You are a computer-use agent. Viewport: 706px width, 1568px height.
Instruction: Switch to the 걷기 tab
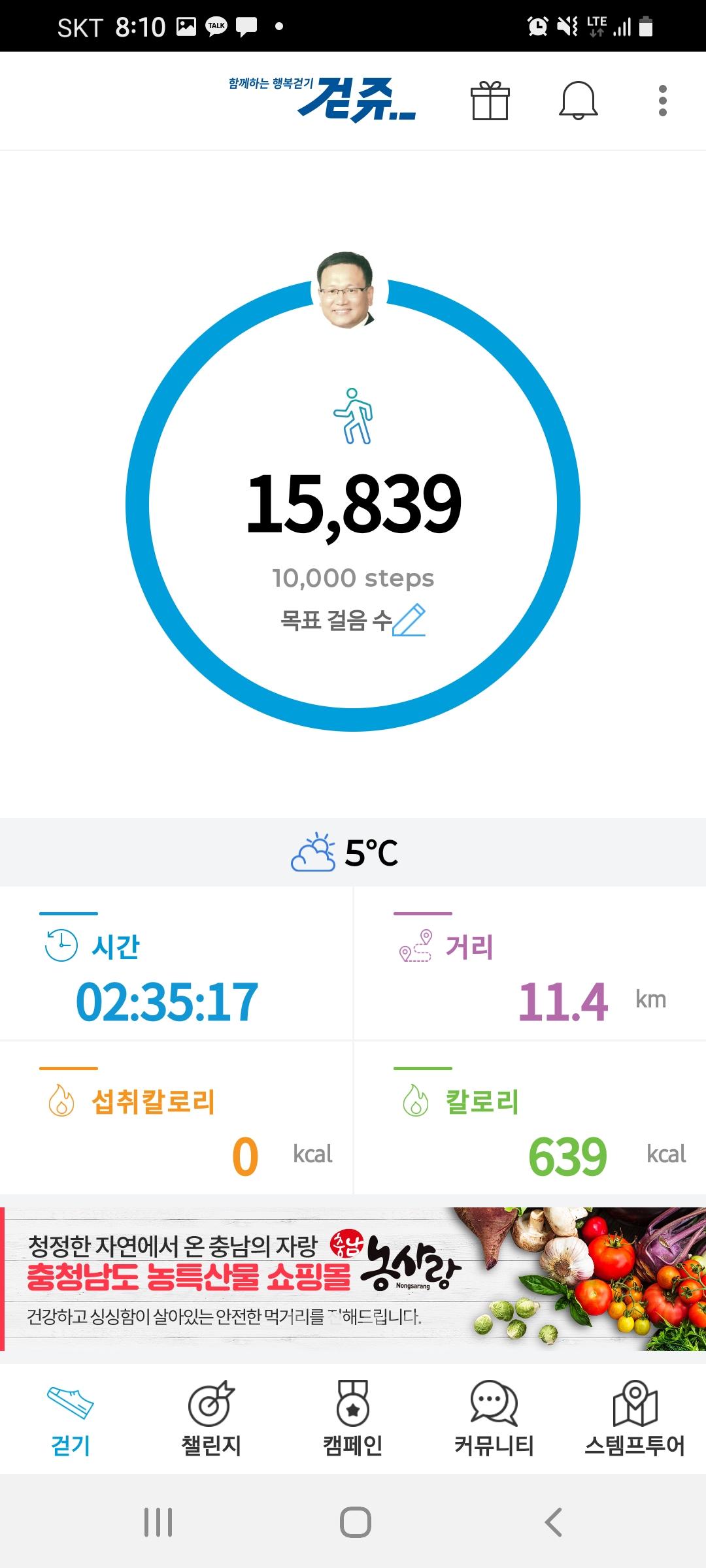point(71,1419)
